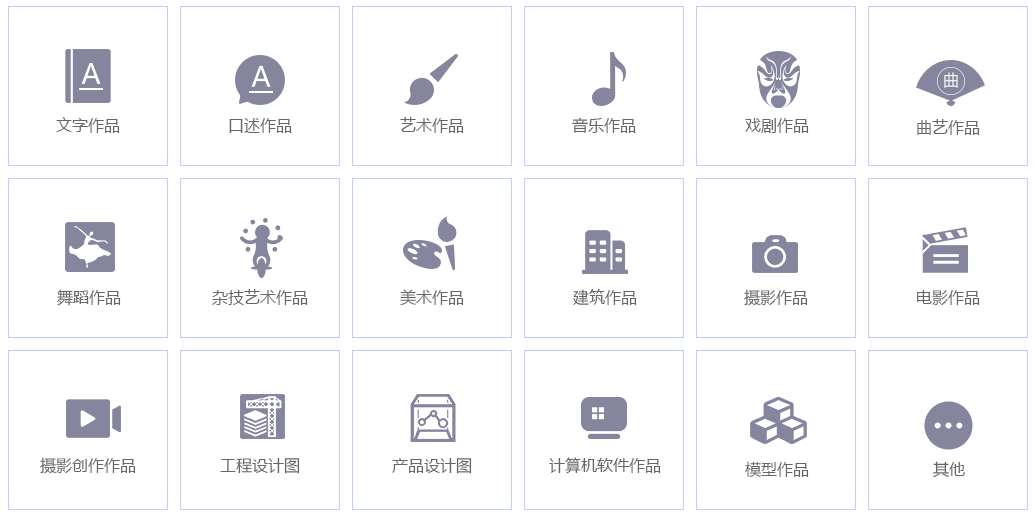The width and height of the screenshot is (1036, 520).
Task: Choose the 模型作品 cubes tile
Action: pyautogui.click(x=776, y=431)
